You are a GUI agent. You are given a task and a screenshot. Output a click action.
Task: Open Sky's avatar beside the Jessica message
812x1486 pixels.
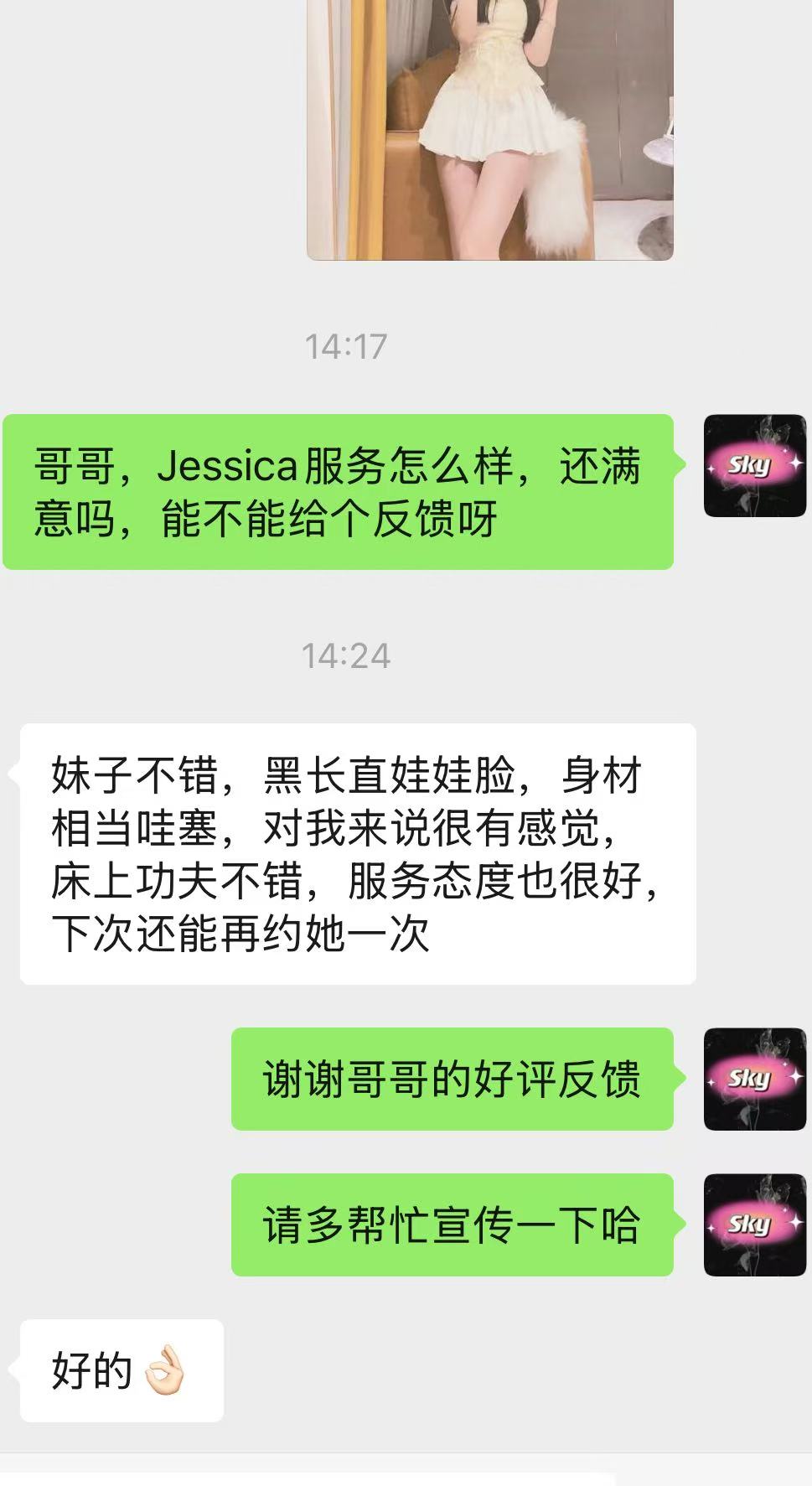tap(754, 465)
